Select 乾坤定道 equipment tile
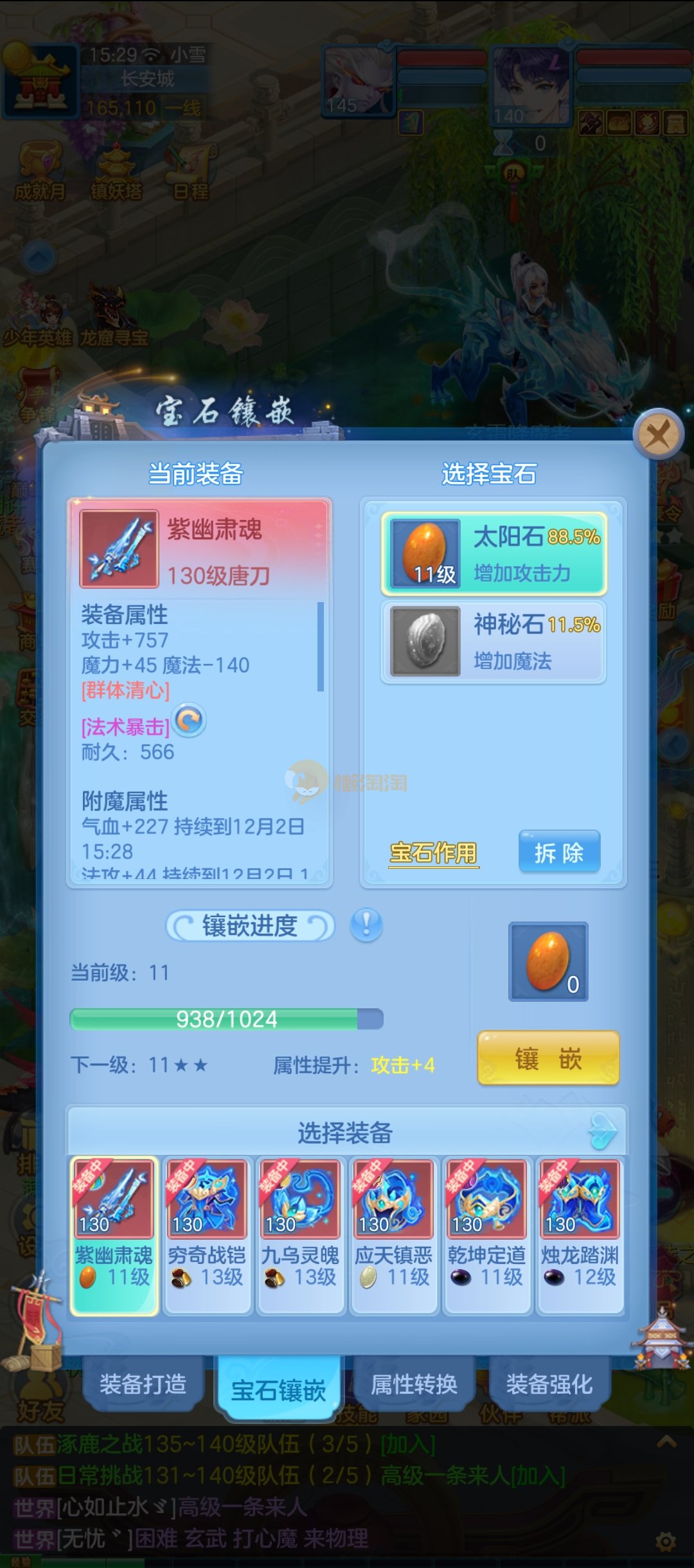 coord(486,1235)
